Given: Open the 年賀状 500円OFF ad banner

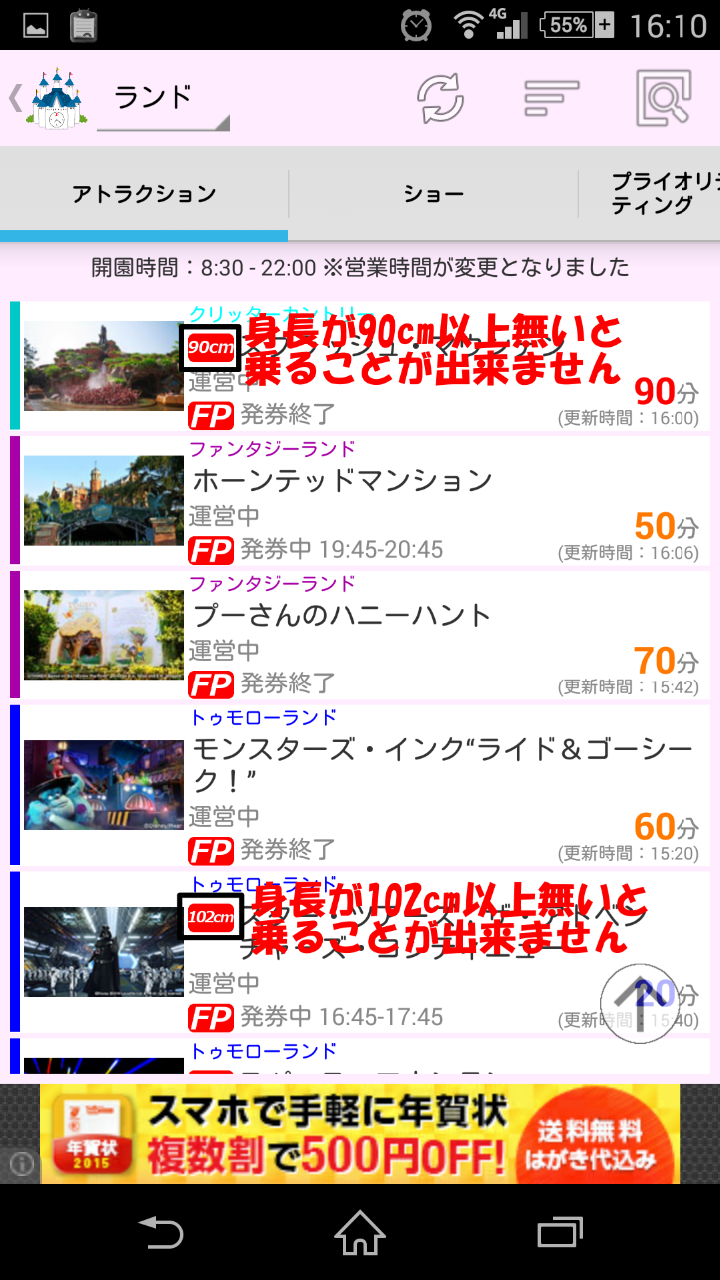Looking at the screenshot, I should 360,1134.
